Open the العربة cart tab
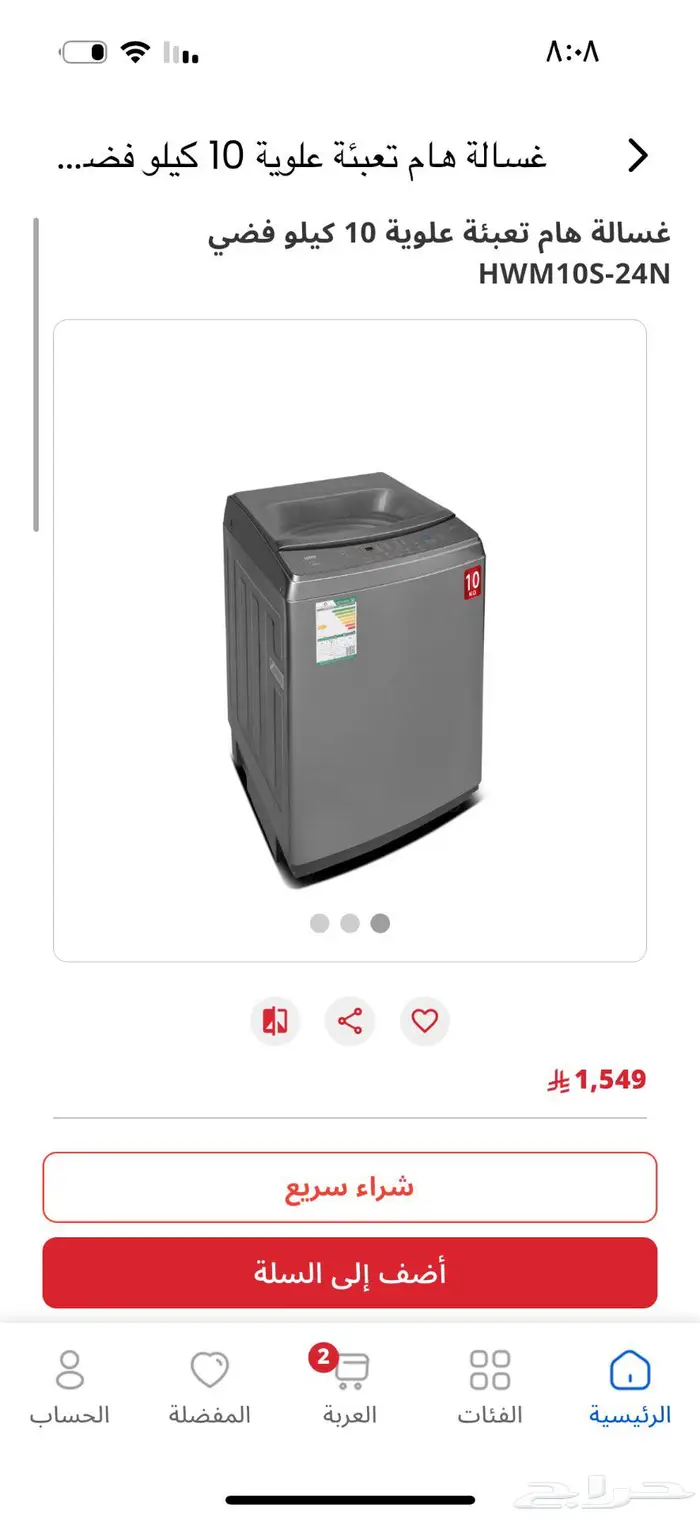Screen dimensions: 700x1519 pyautogui.click(x=349, y=1387)
